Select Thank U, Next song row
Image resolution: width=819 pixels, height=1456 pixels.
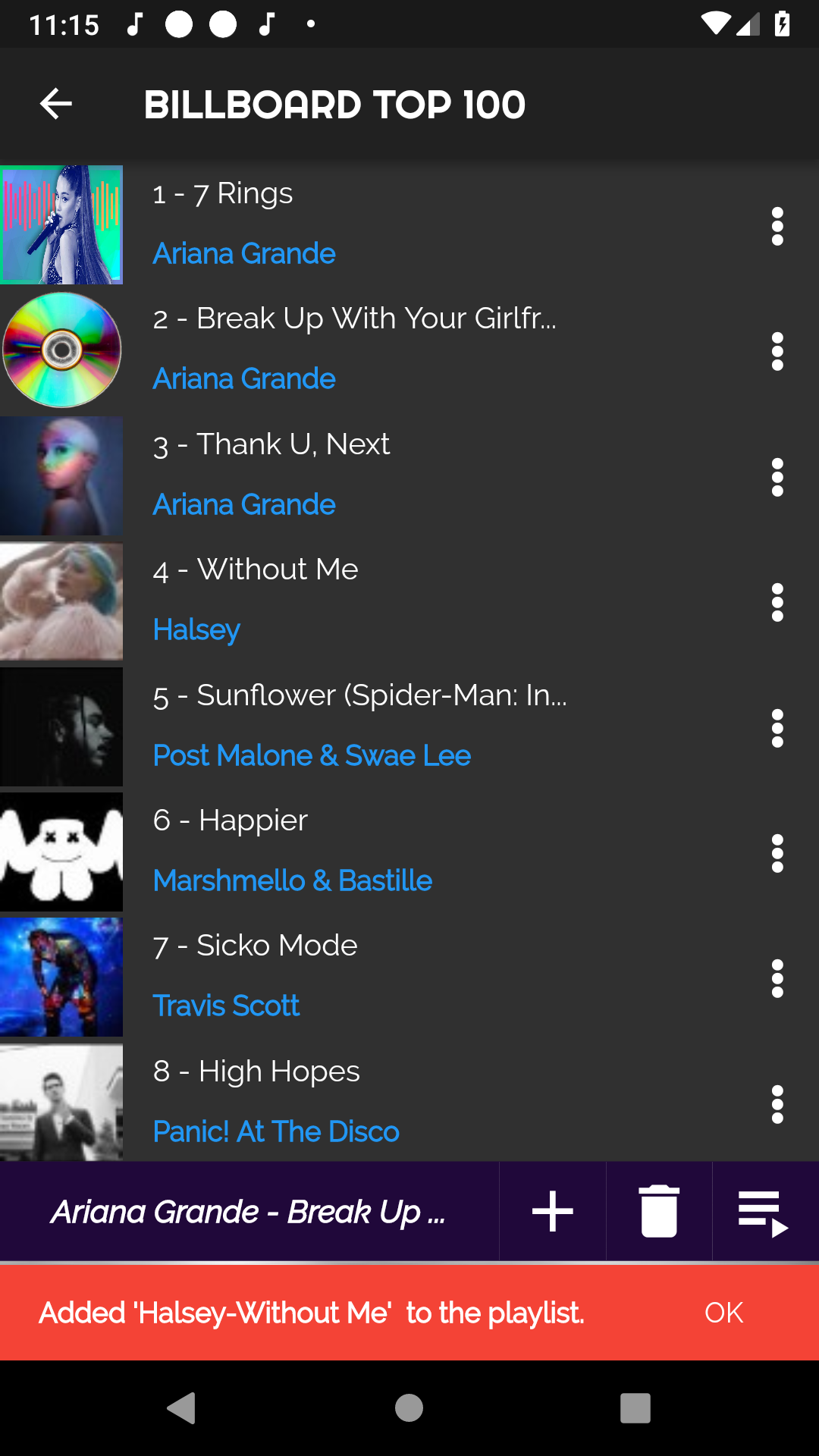pos(379,475)
